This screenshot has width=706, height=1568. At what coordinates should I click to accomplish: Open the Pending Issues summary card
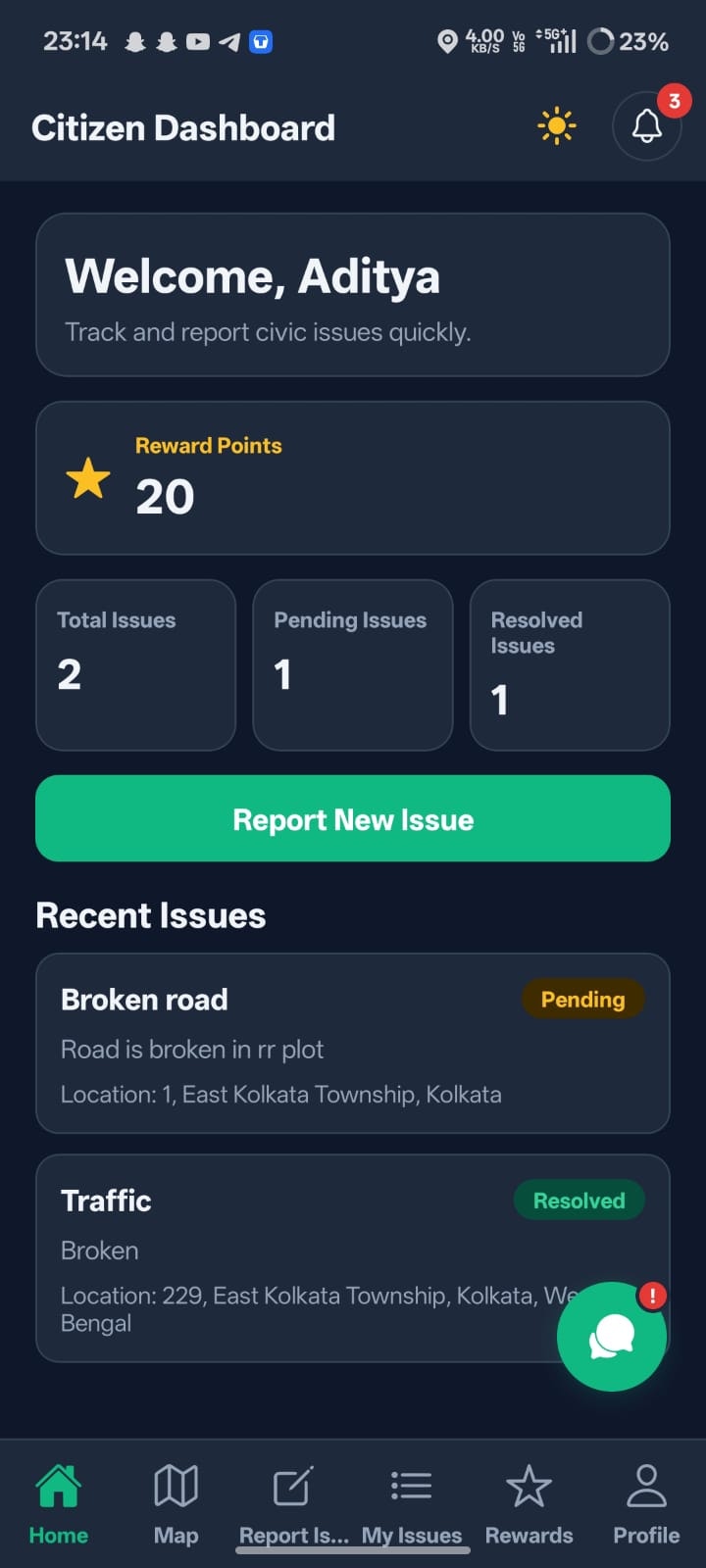352,664
